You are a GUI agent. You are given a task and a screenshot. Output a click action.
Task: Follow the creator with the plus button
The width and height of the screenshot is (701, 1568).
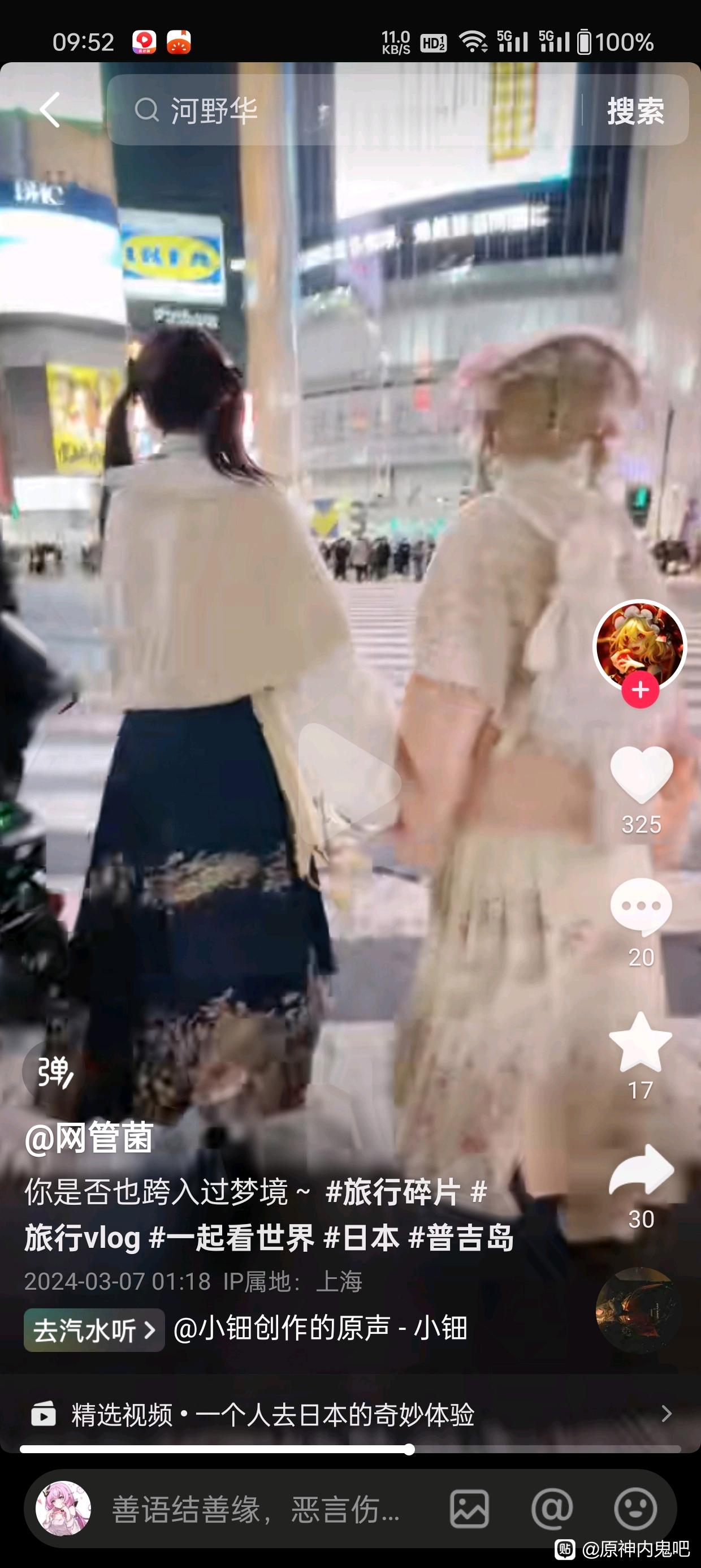tap(640, 690)
